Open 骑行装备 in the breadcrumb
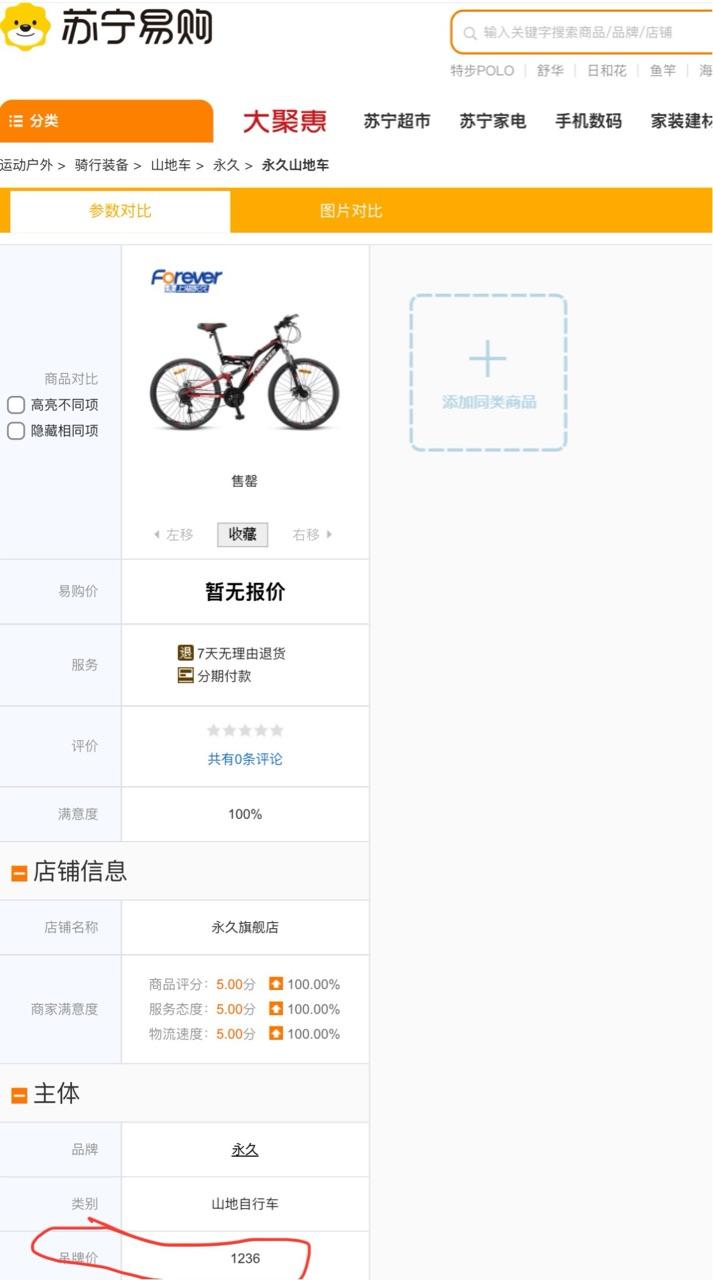This screenshot has height=1280, width=713. (101, 165)
